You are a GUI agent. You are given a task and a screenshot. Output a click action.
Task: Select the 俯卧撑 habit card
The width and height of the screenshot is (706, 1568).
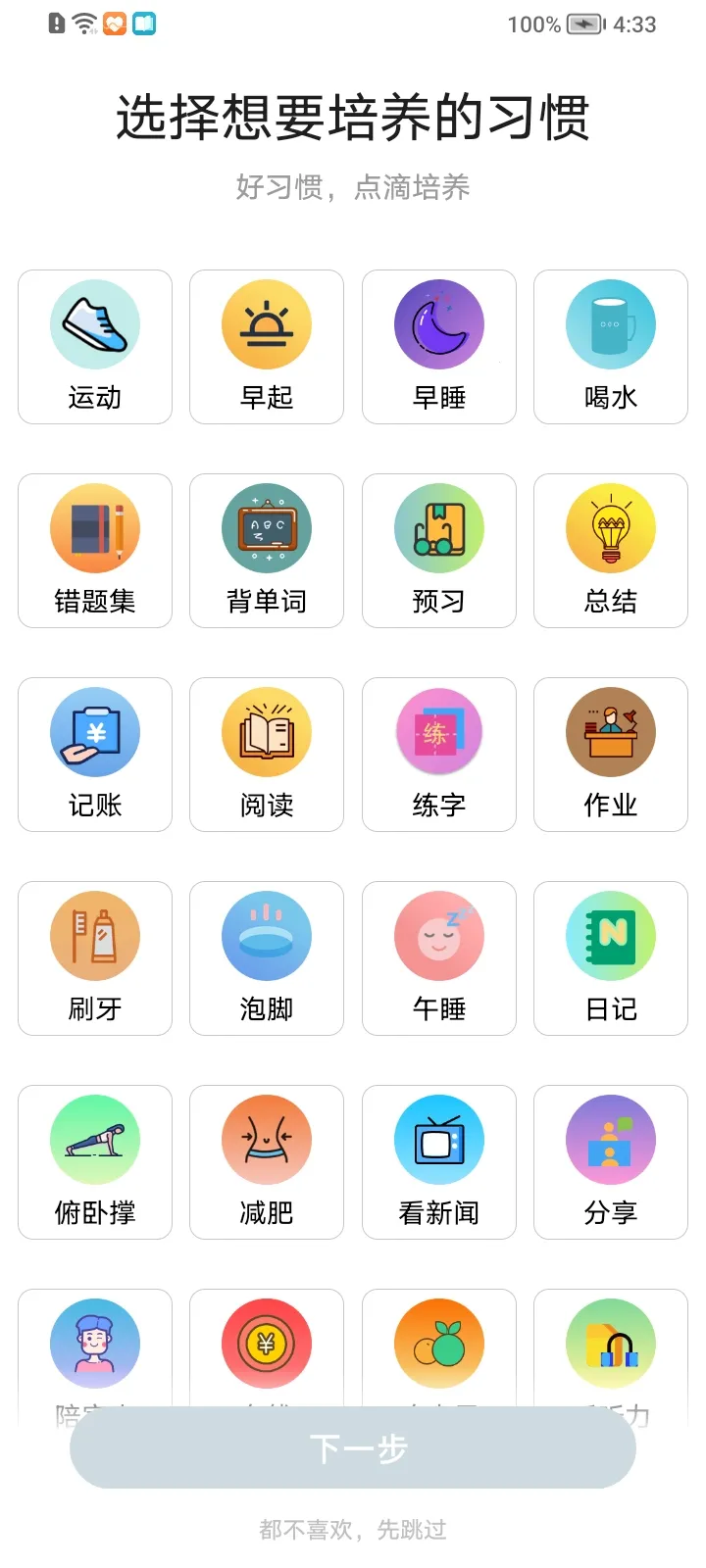tap(95, 1162)
